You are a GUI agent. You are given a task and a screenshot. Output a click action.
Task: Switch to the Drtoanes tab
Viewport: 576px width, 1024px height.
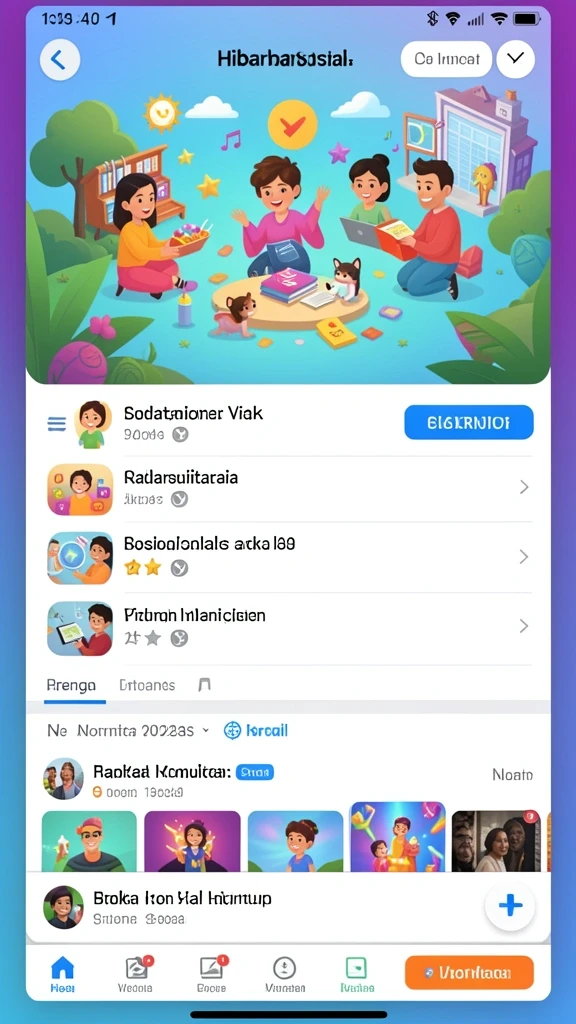coord(147,685)
